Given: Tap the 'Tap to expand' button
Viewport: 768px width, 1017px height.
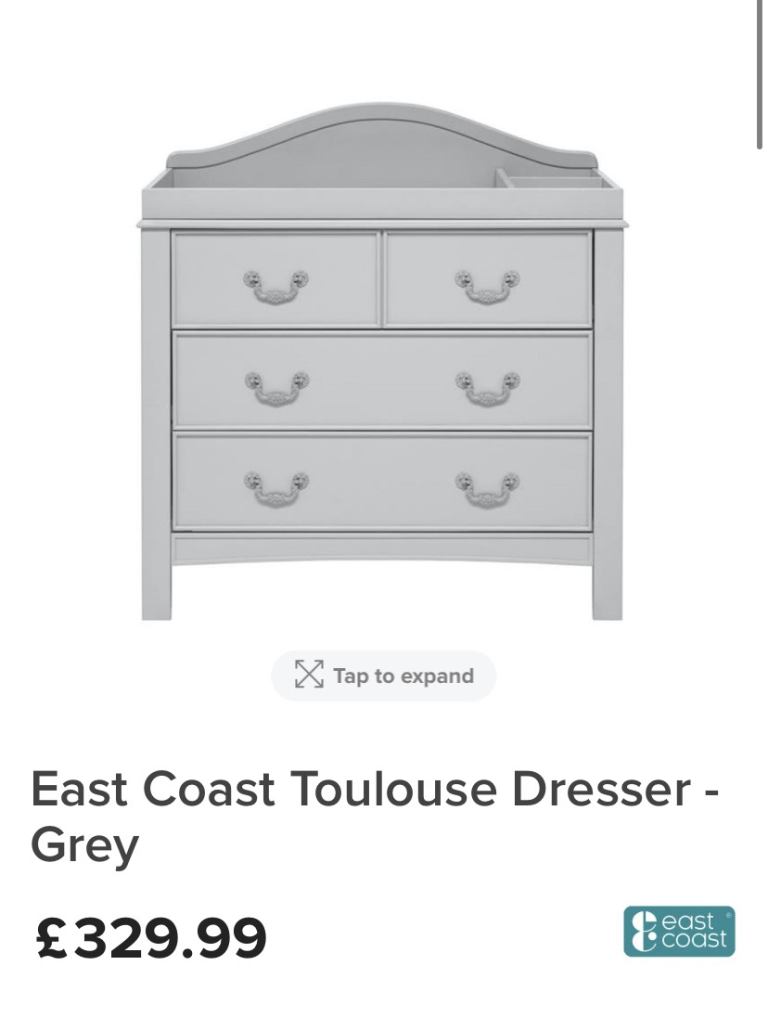Looking at the screenshot, I should coord(384,676).
